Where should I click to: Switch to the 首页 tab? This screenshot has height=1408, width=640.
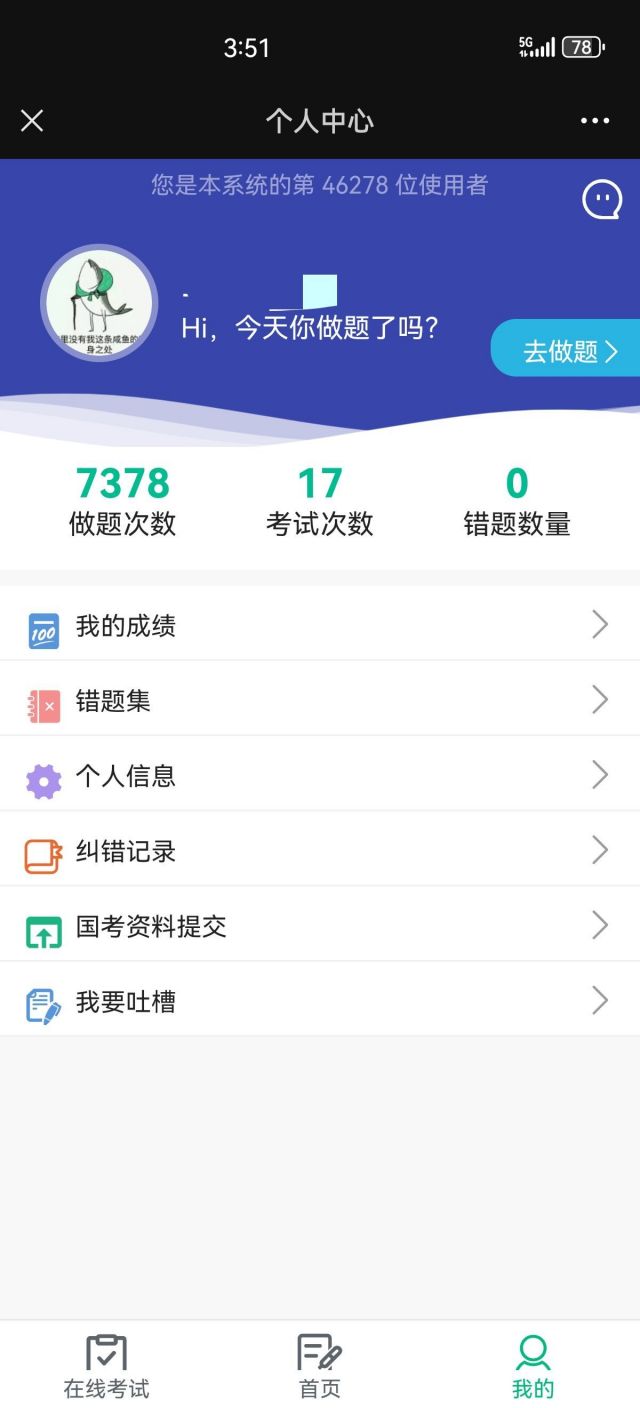(x=320, y=1366)
